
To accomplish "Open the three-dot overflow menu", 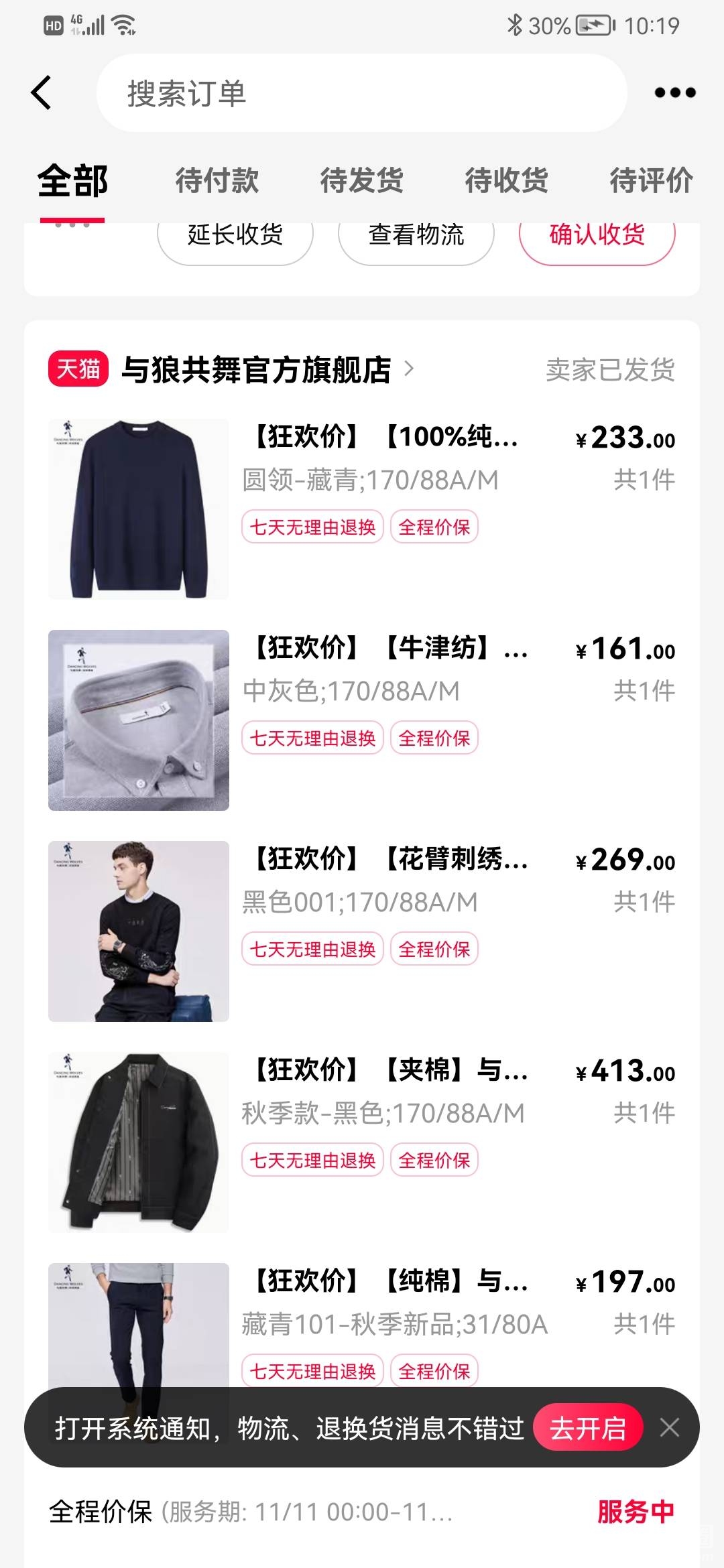I will pyautogui.click(x=674, y=93).
